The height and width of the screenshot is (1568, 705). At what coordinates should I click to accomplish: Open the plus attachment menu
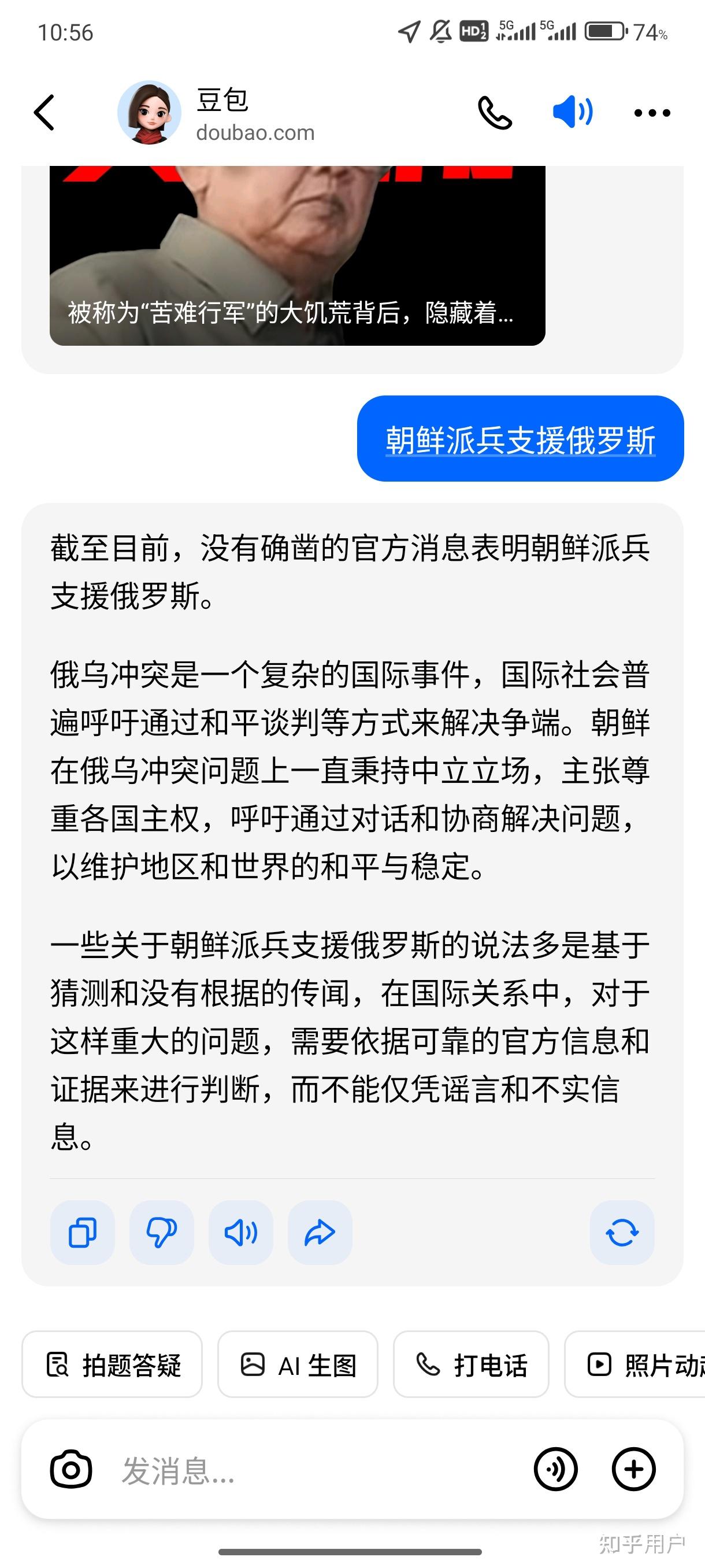(633, 1469)
